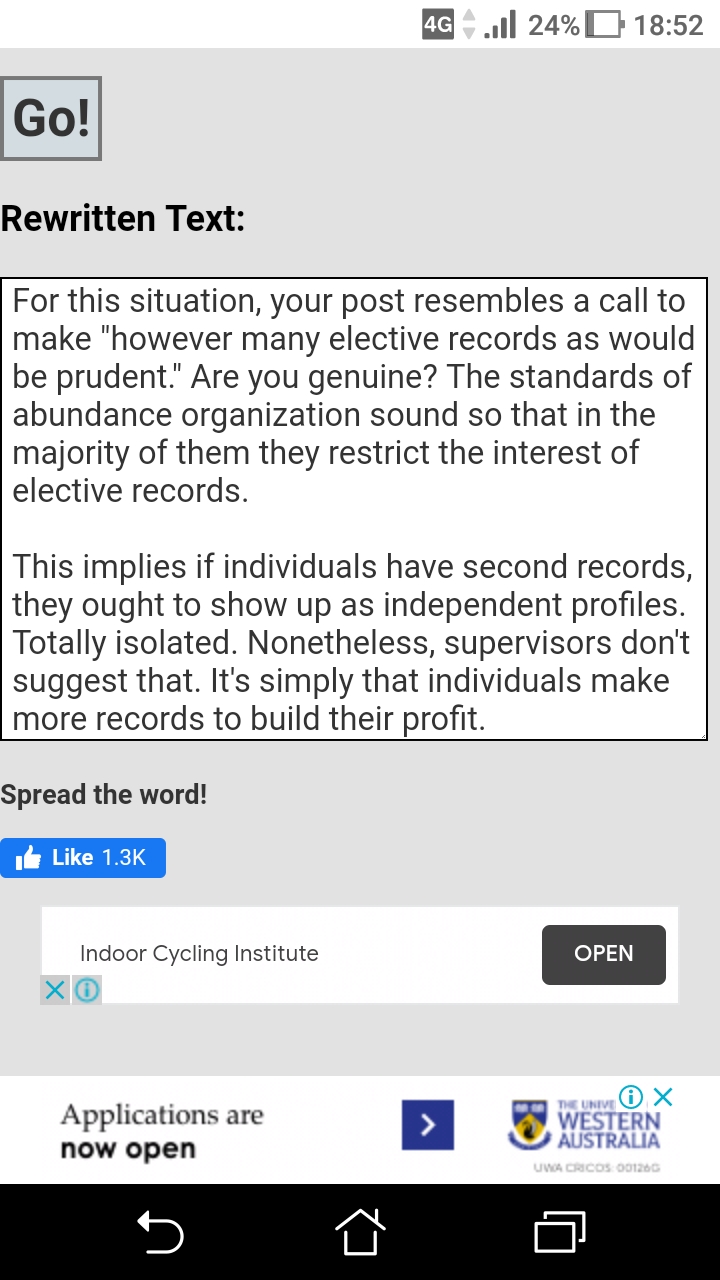720x1280 pixels.
Task: Like the page on Facebook
Action: 83,858
